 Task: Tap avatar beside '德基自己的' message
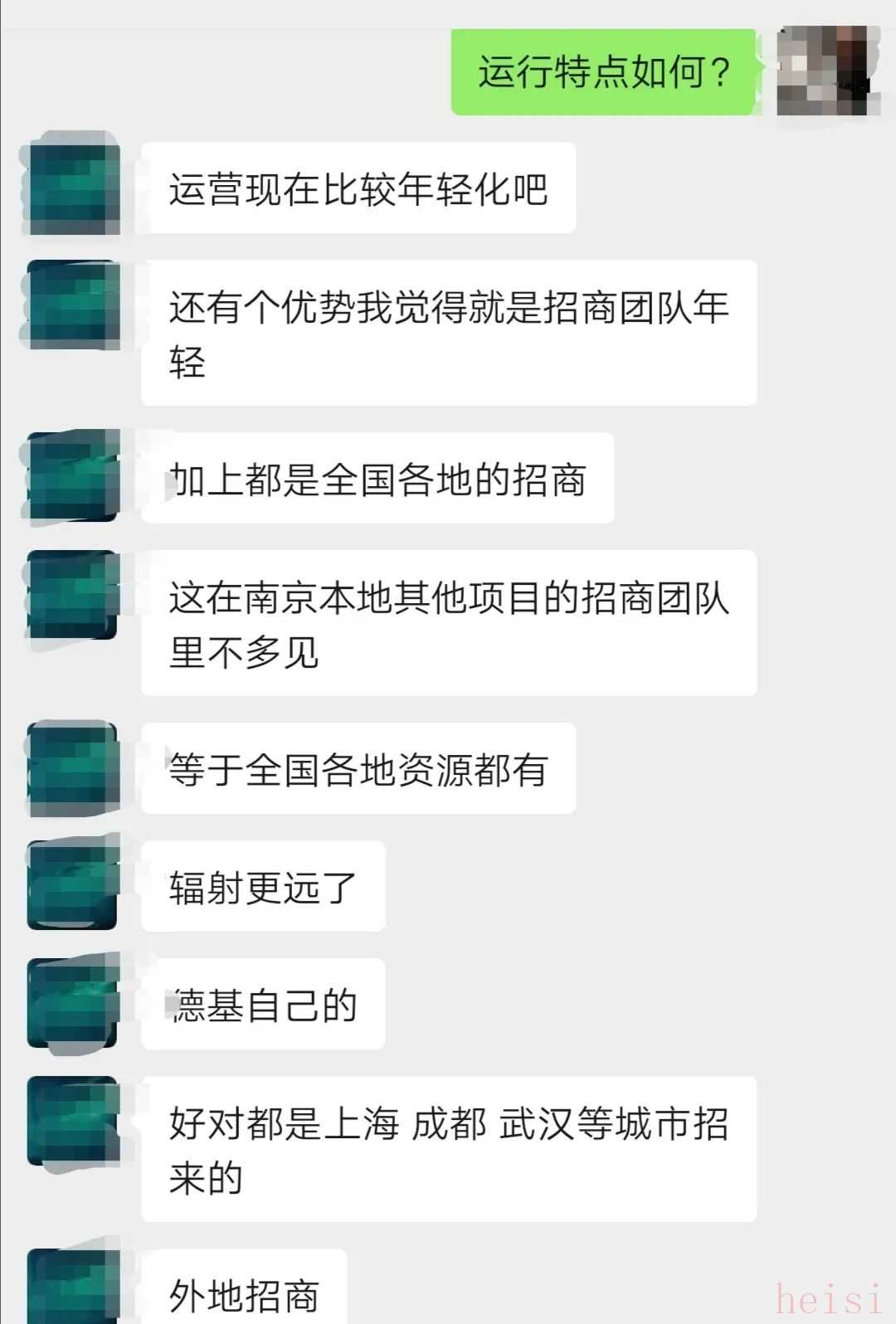point(73,1002)
